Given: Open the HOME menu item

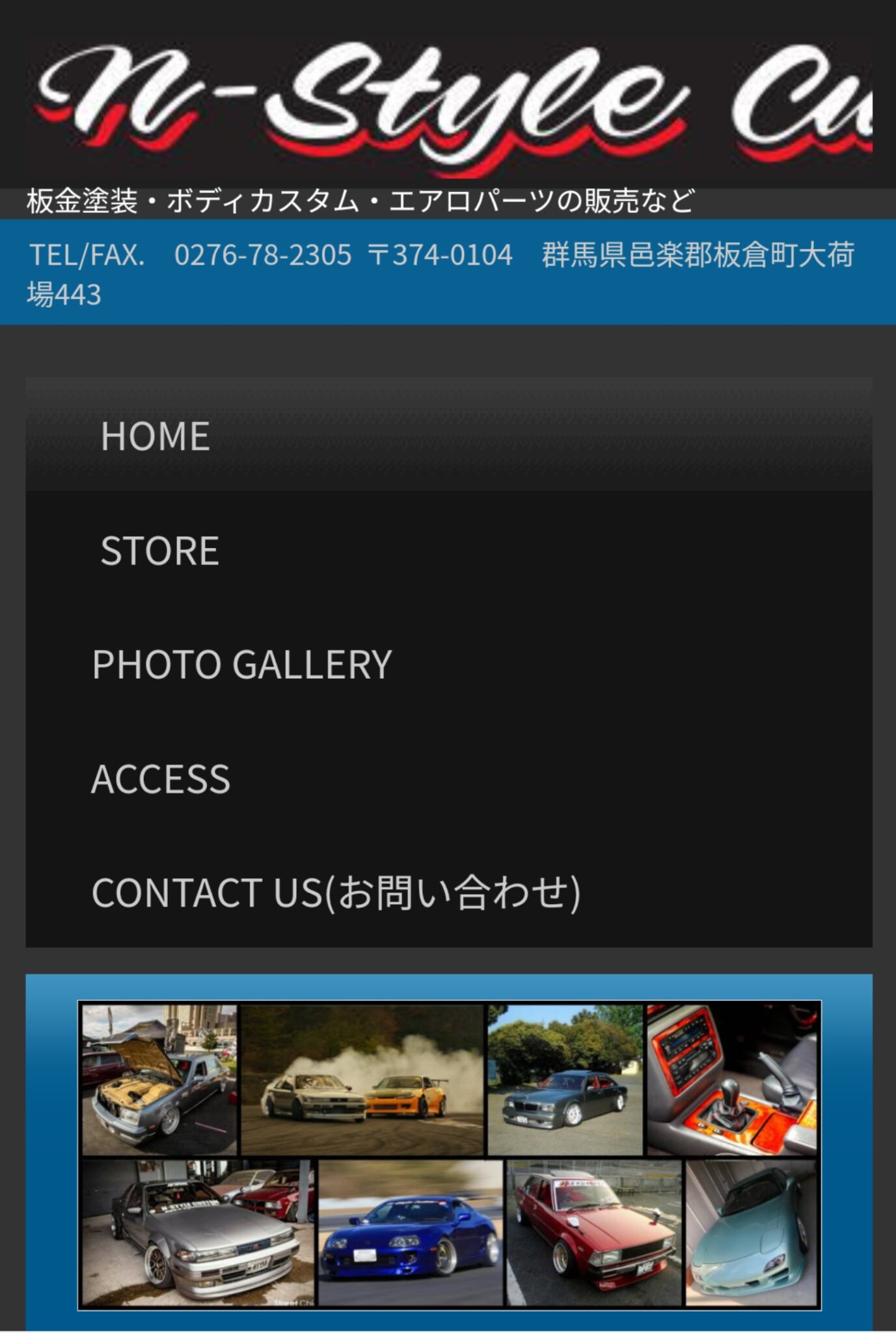Looking at the screenshot, I should [x=155, y=436].
